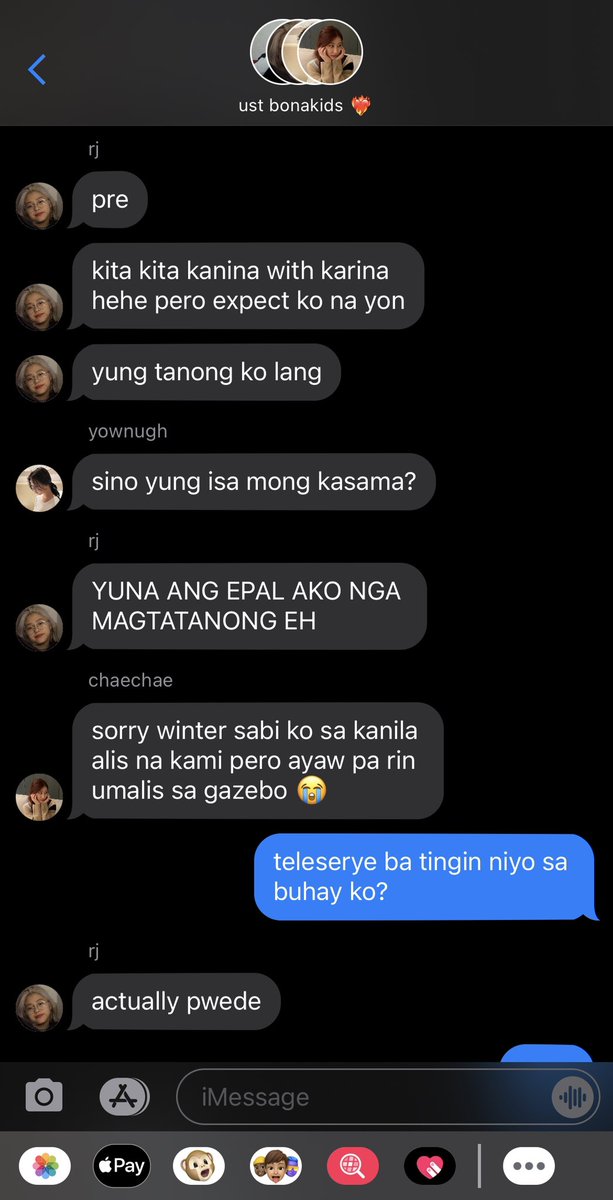Tap chaechae's profile picture

tap(39, 796)
